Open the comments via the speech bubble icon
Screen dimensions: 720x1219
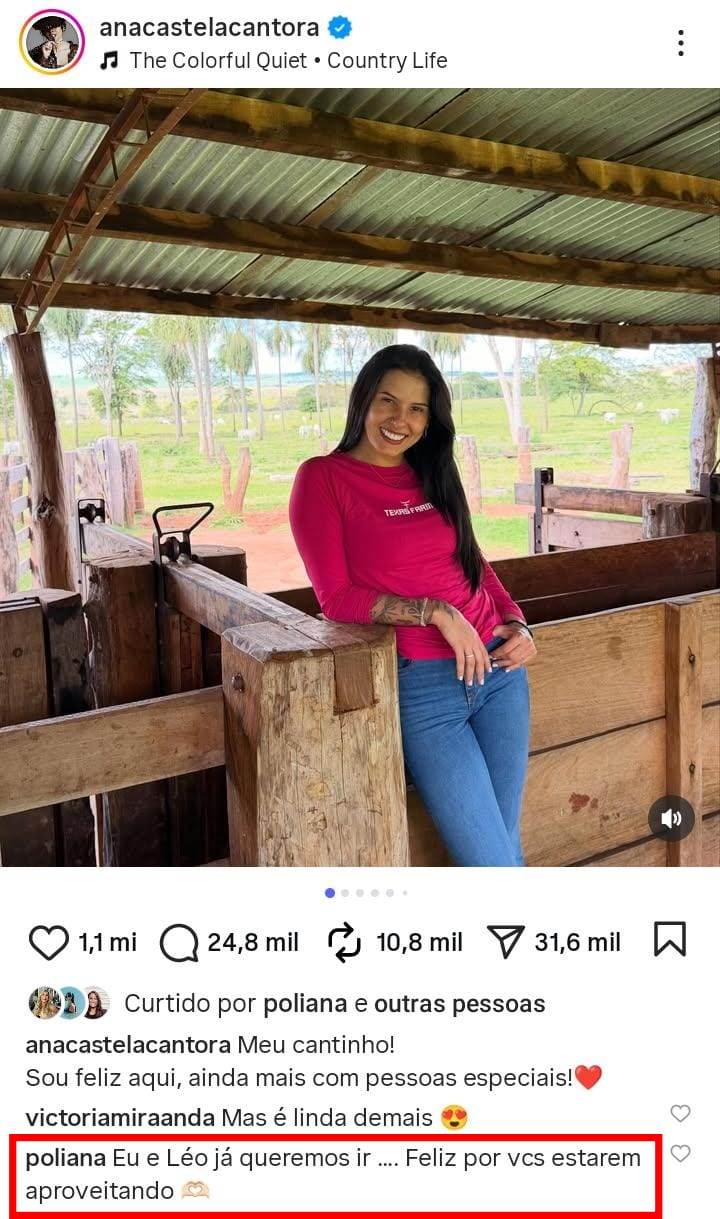point(178,942)
